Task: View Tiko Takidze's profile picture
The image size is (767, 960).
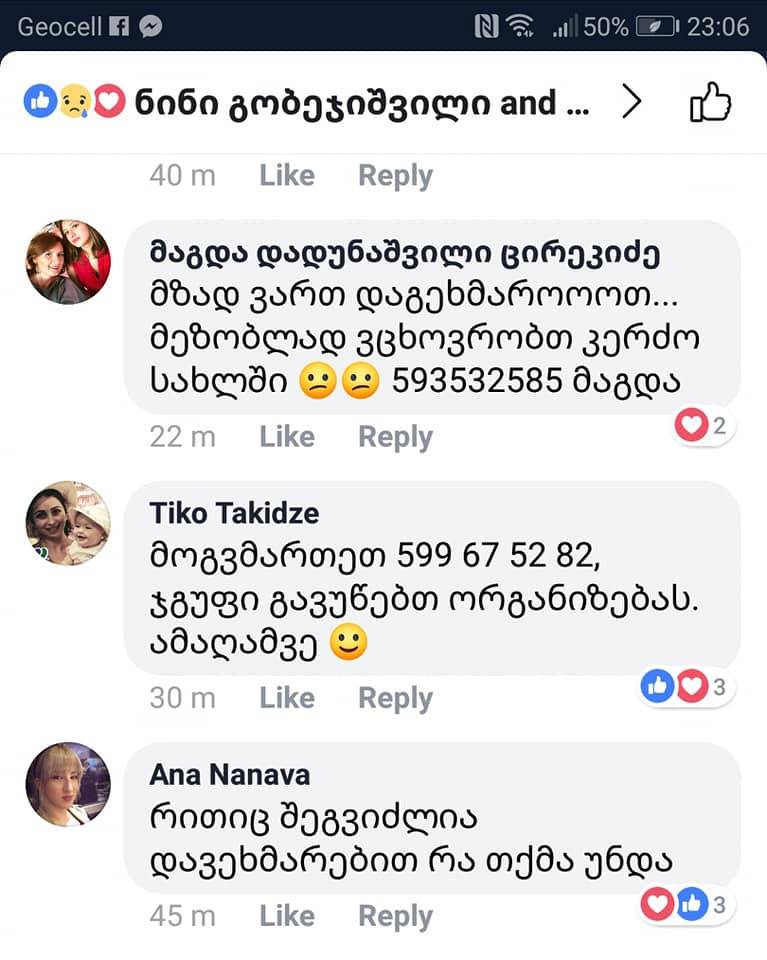Action: [x=68, y=523]
